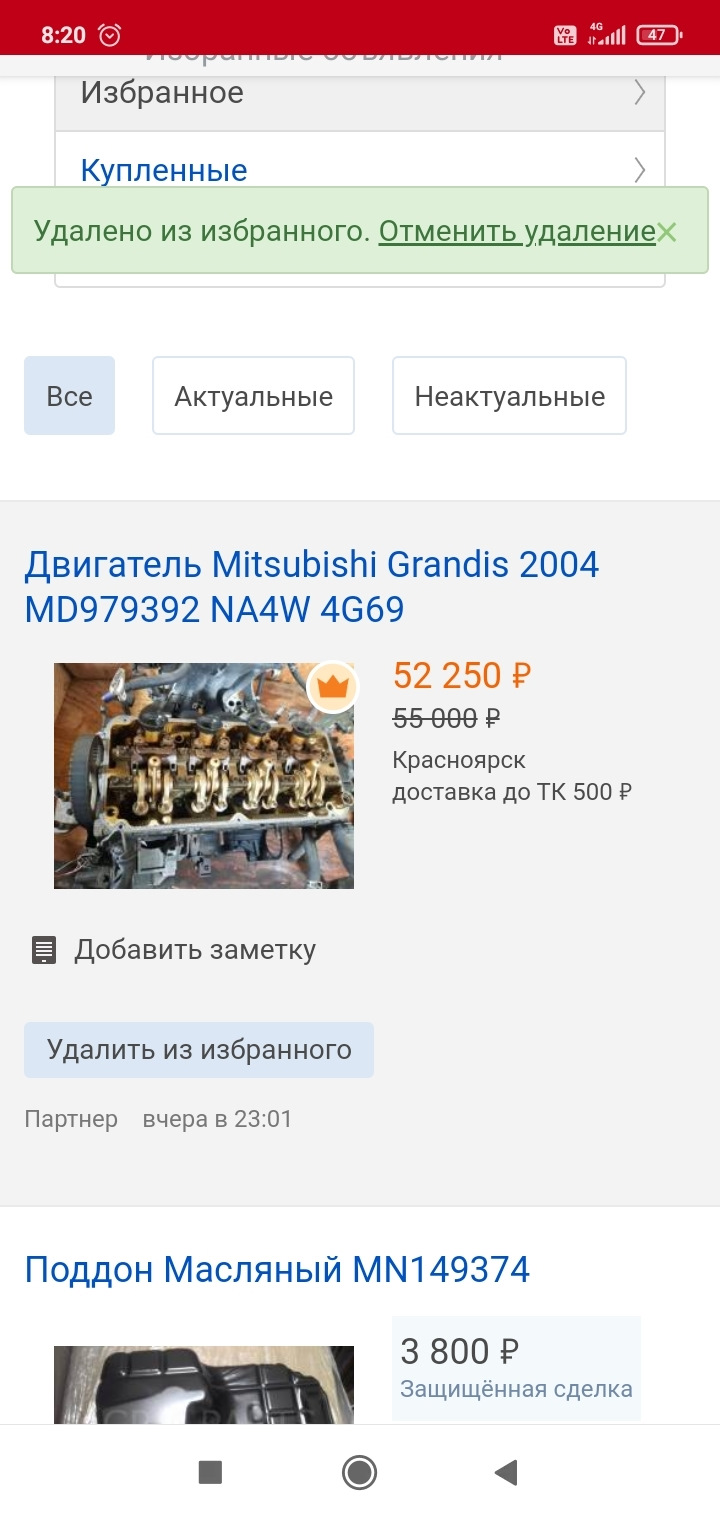The image size is (720, 1520).
Task: View the Поддон Масляный product photo
Action: click(204, 1385)
